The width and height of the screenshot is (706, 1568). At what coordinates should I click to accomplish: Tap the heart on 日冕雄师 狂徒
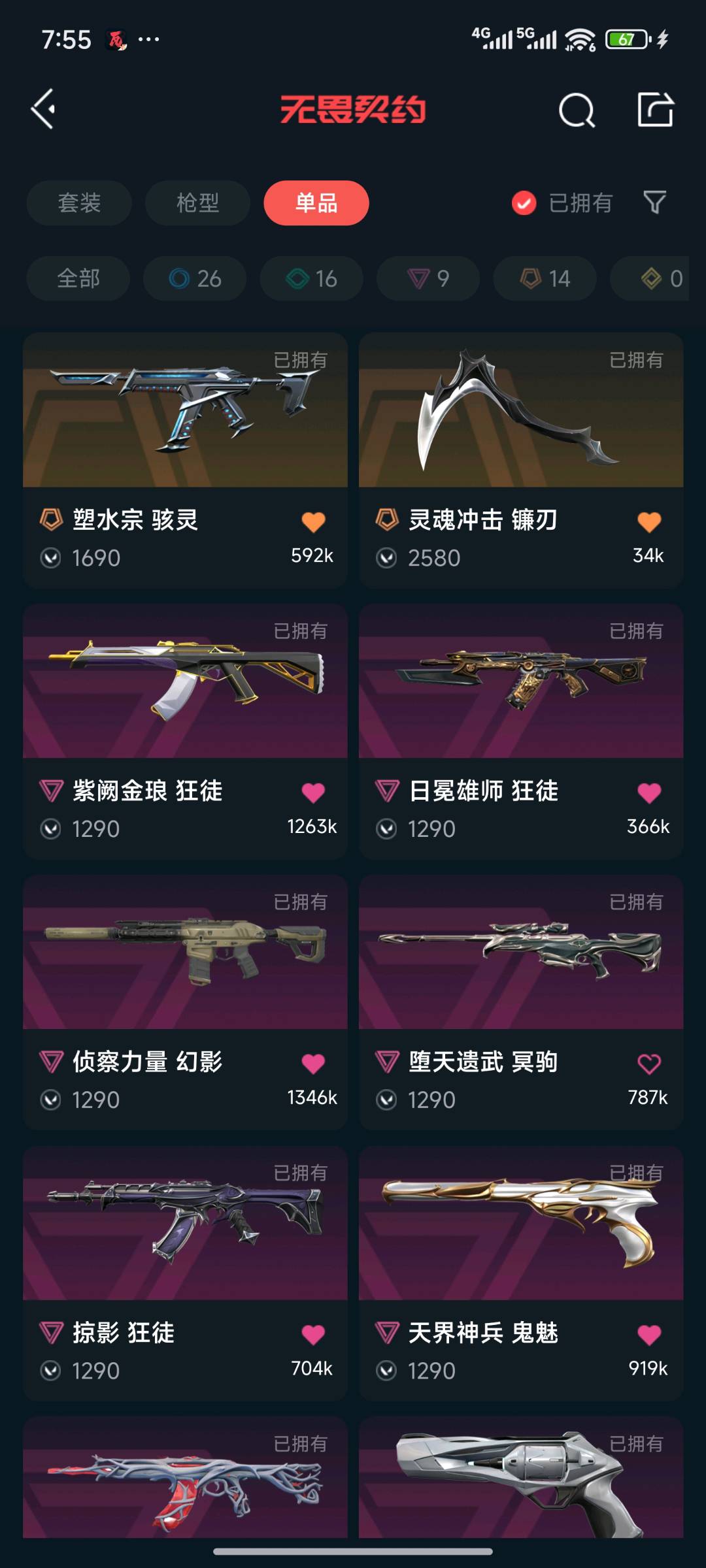click(x=648, y=793)
